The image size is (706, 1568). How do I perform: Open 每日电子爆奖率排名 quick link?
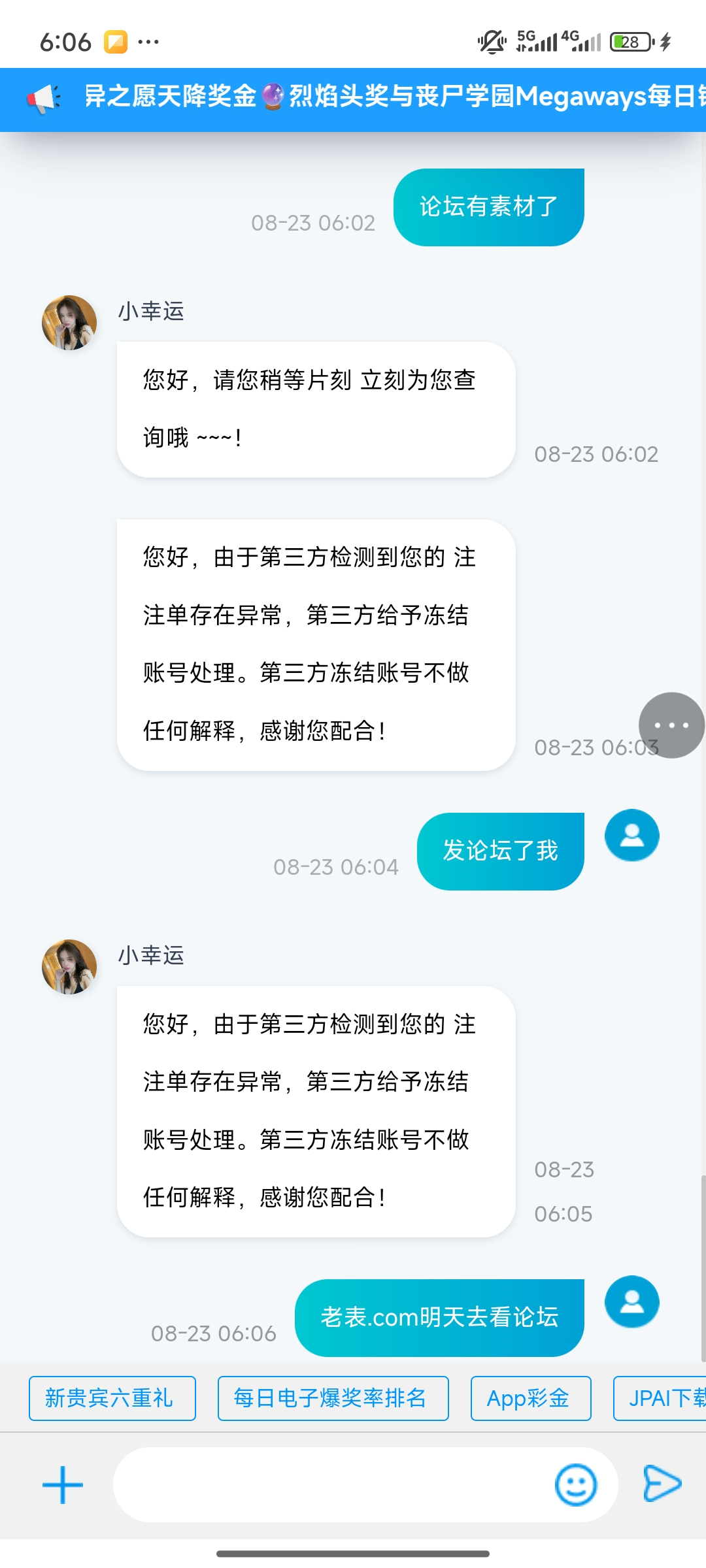(x=333, y=1398)
